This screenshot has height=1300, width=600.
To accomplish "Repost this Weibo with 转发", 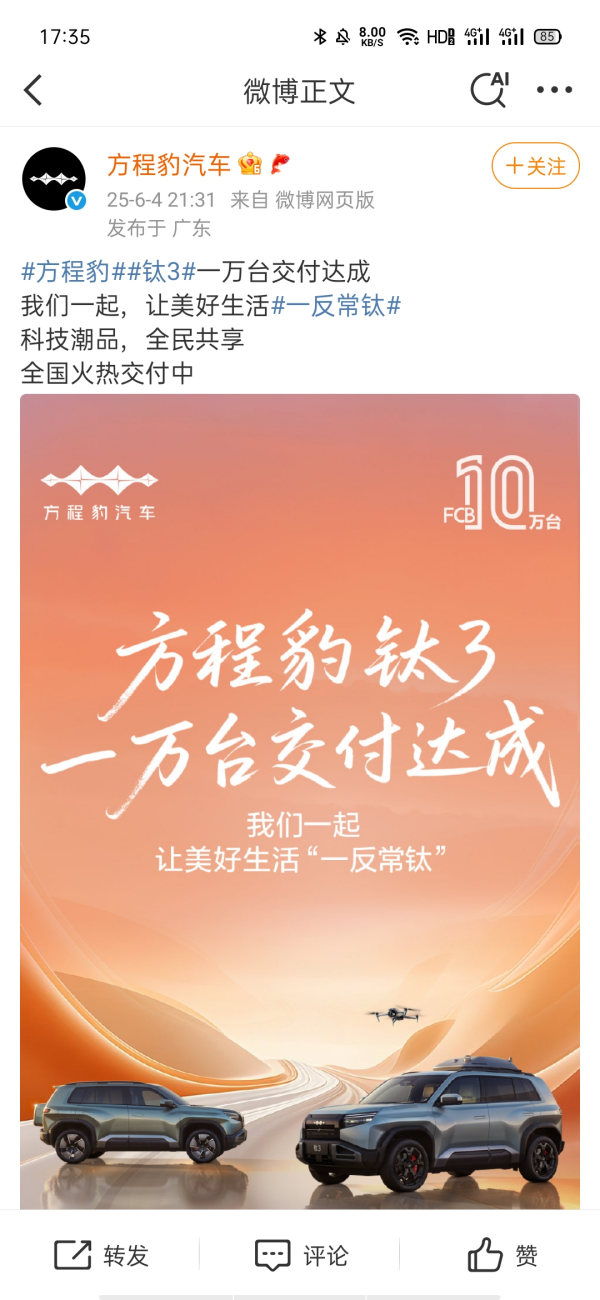I will 101,1255.
